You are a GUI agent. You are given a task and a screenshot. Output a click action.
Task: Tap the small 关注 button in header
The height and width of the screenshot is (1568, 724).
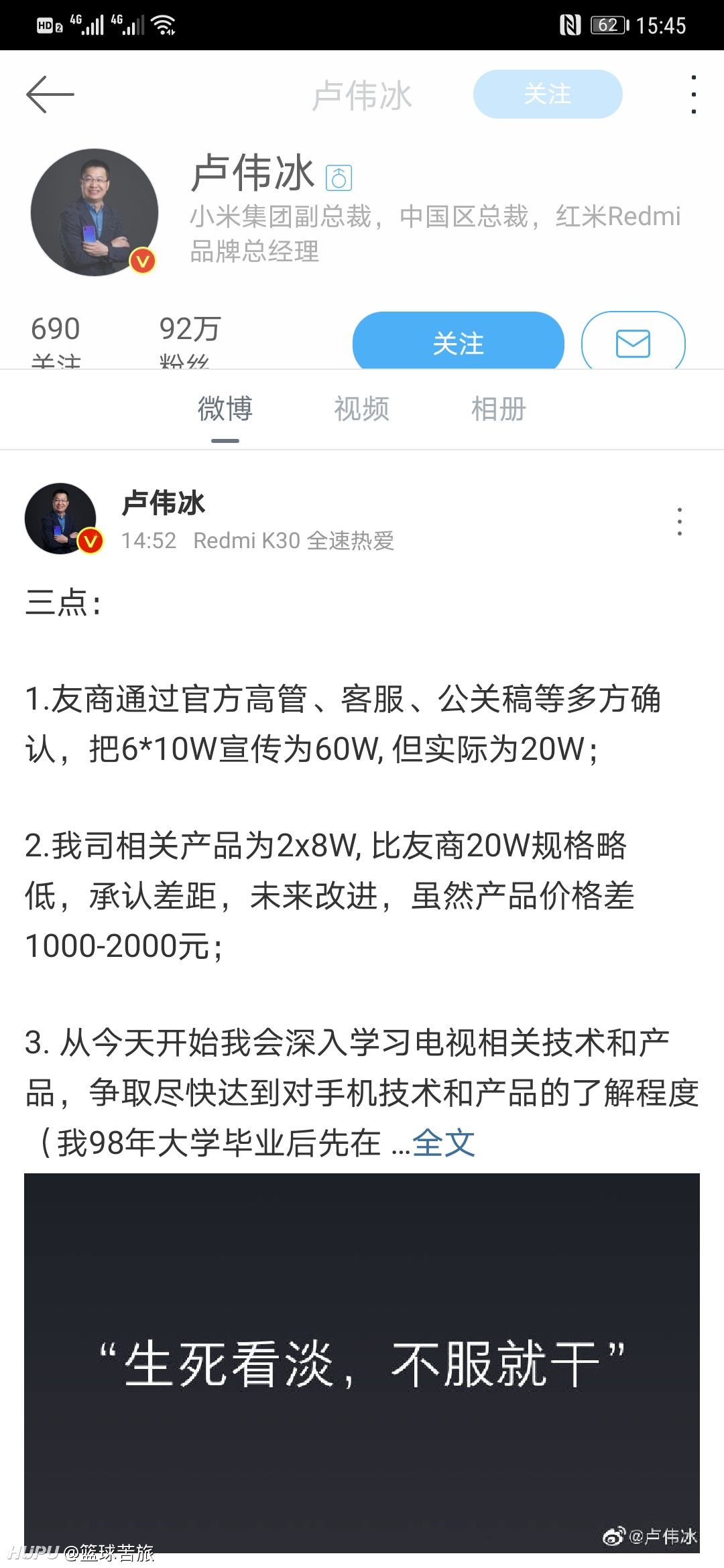548,94
